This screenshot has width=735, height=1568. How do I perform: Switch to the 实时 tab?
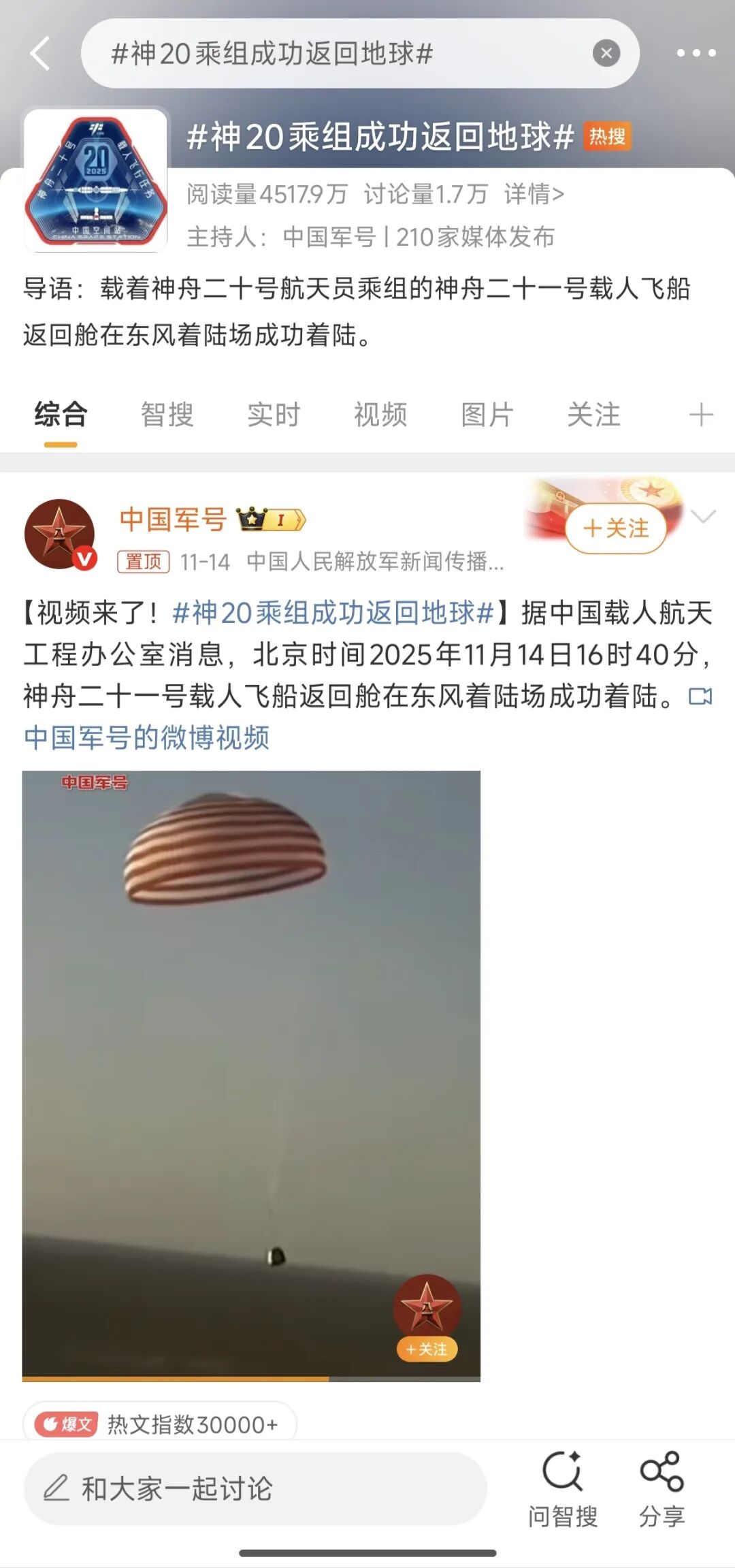[274, 415]
